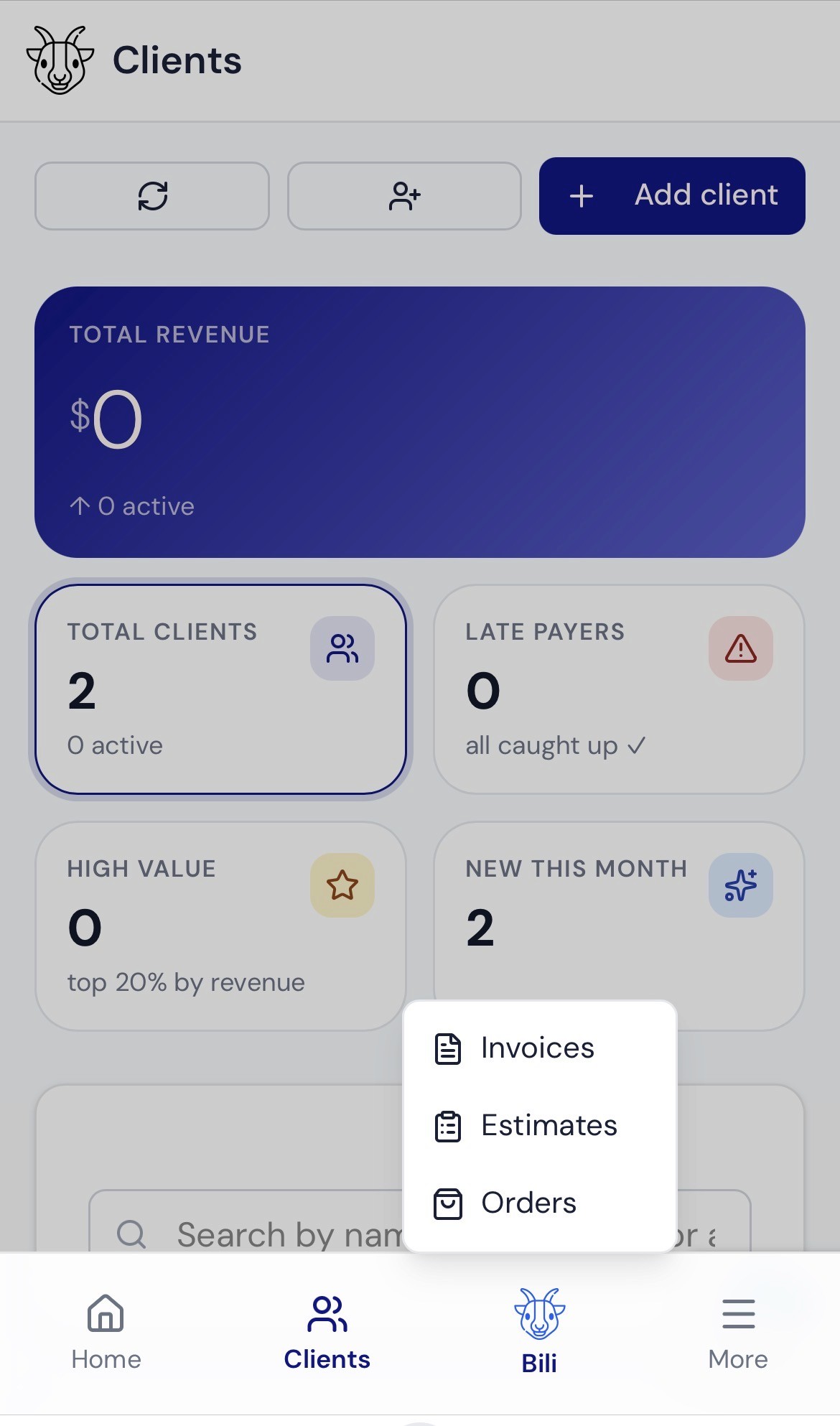Select Orders from the popup menu

(x=540, y=1203)
